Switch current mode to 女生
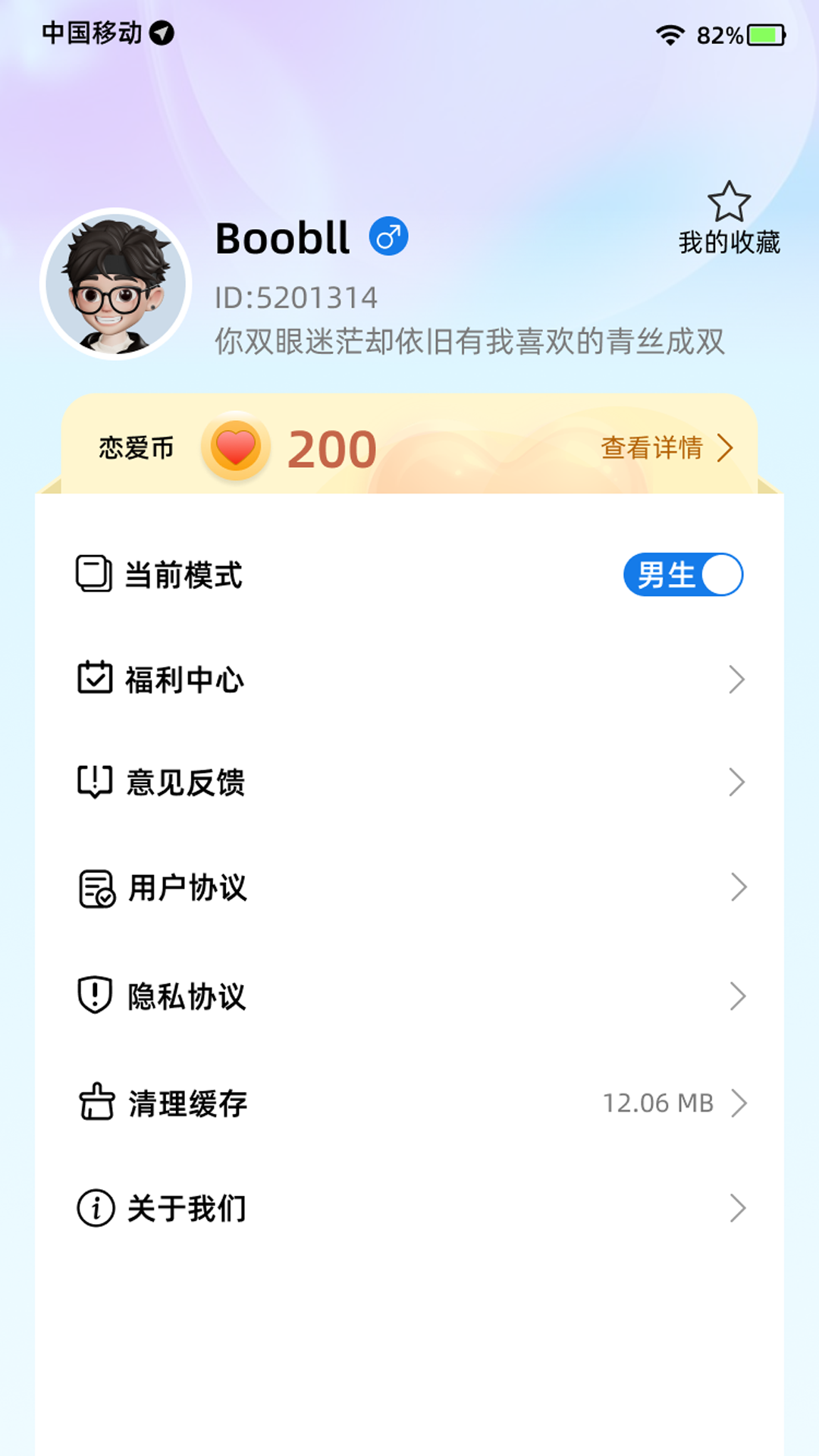 pyautogui.click(x=684, y=575)
